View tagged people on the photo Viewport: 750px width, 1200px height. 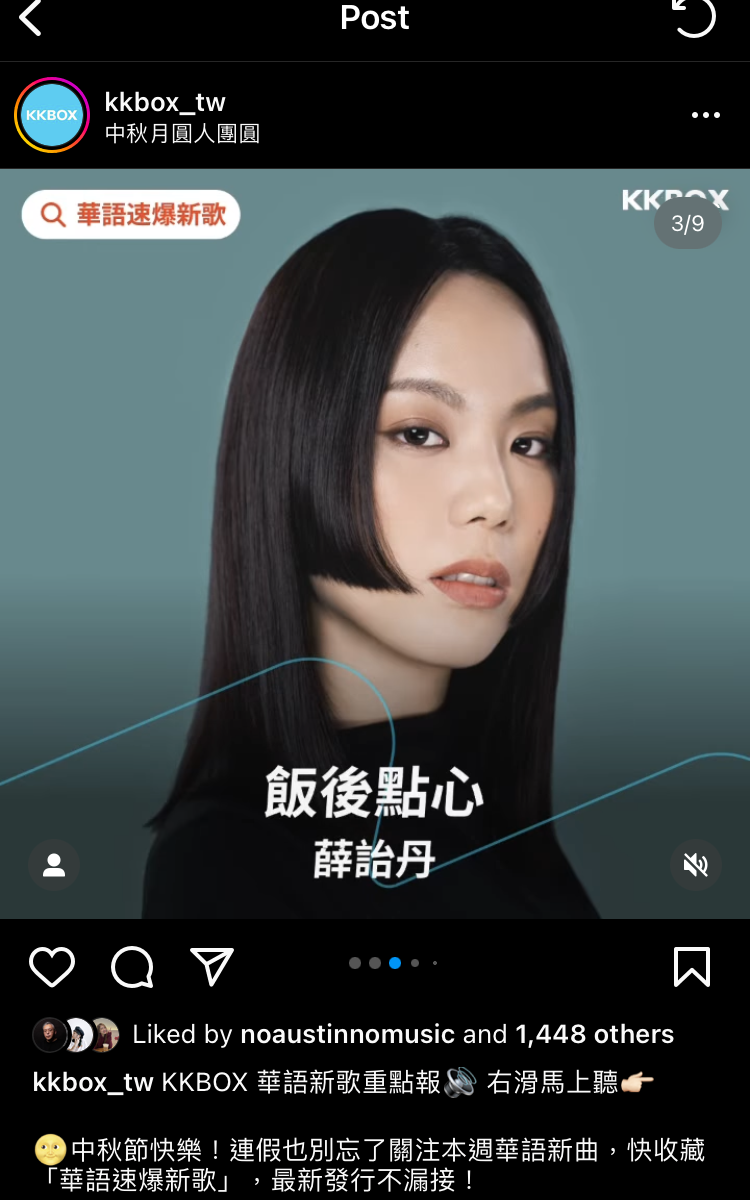54,865
